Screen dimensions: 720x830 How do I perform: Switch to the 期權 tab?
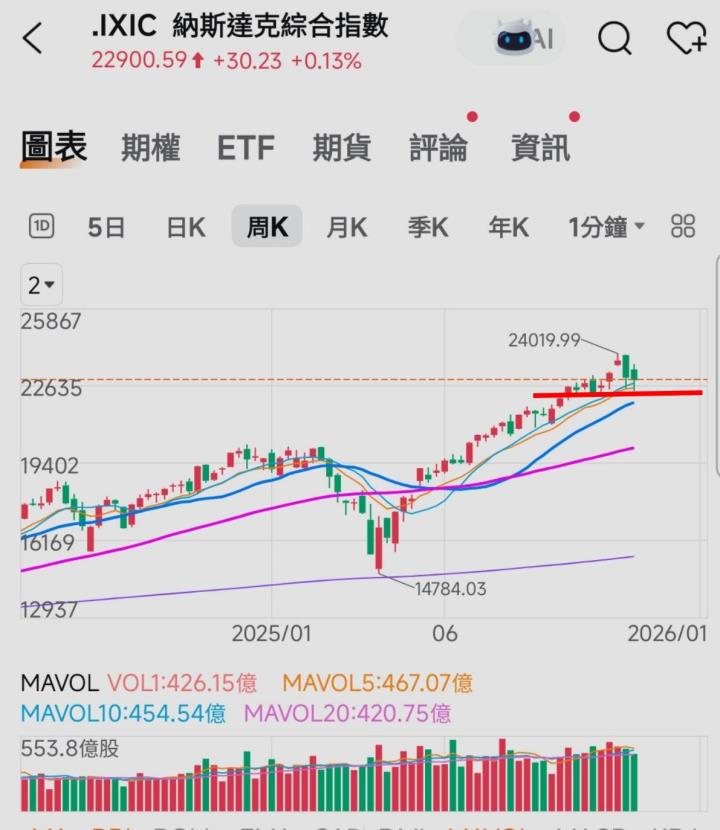151,149
